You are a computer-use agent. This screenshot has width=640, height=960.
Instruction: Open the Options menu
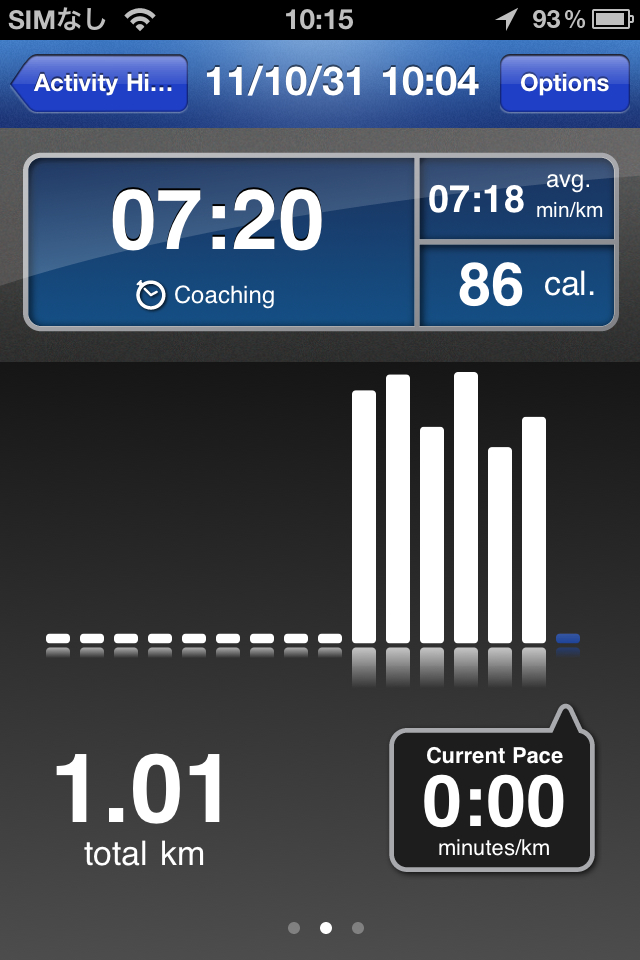(564, 84)
